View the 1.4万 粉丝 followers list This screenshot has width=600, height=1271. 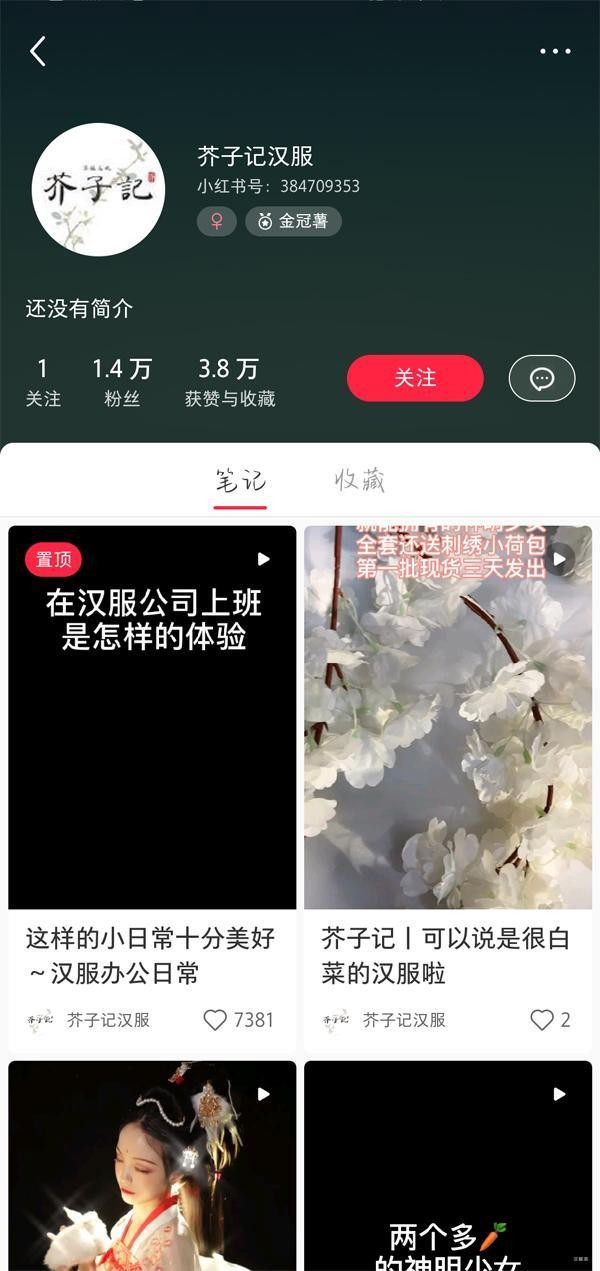click(121, 382)
